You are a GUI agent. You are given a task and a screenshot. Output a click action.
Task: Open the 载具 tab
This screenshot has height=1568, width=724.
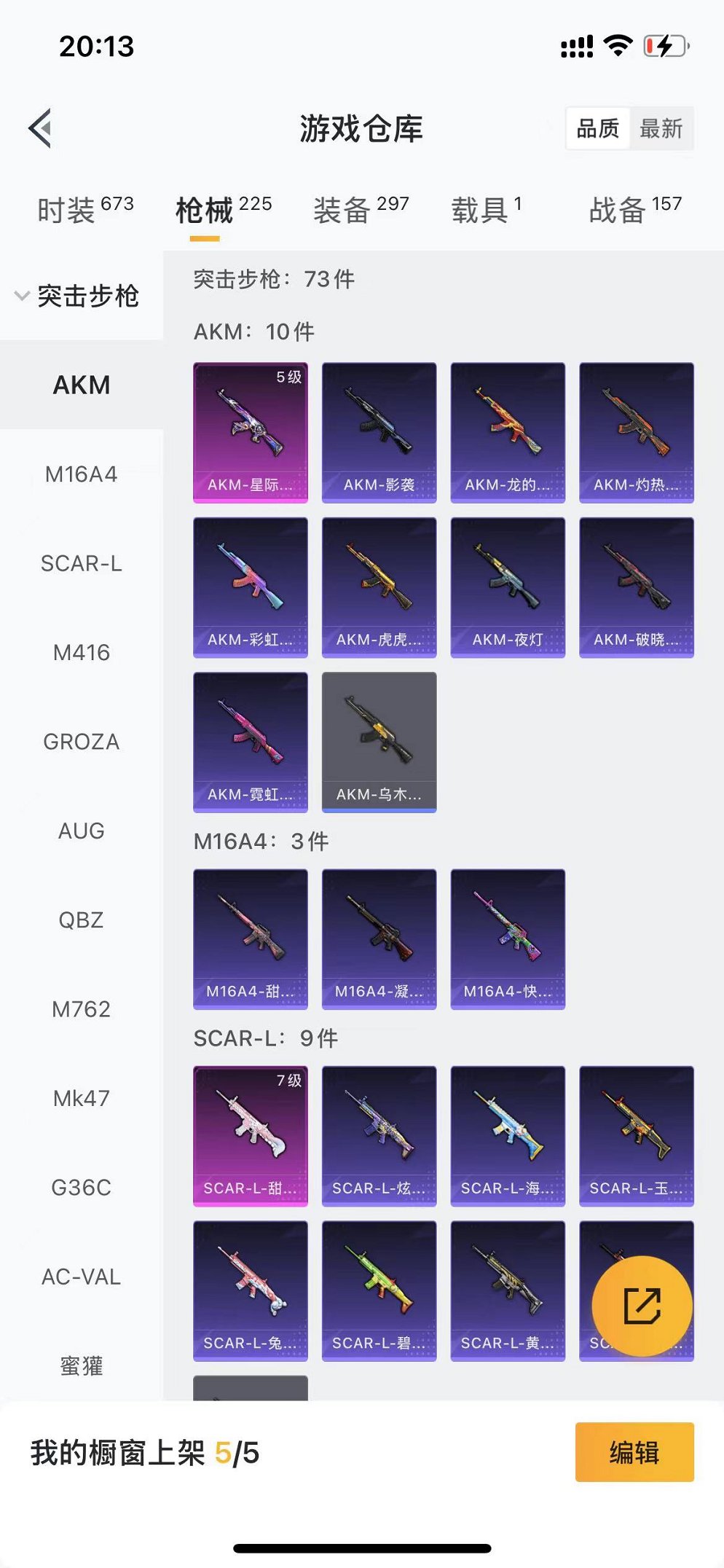(486, 211)
